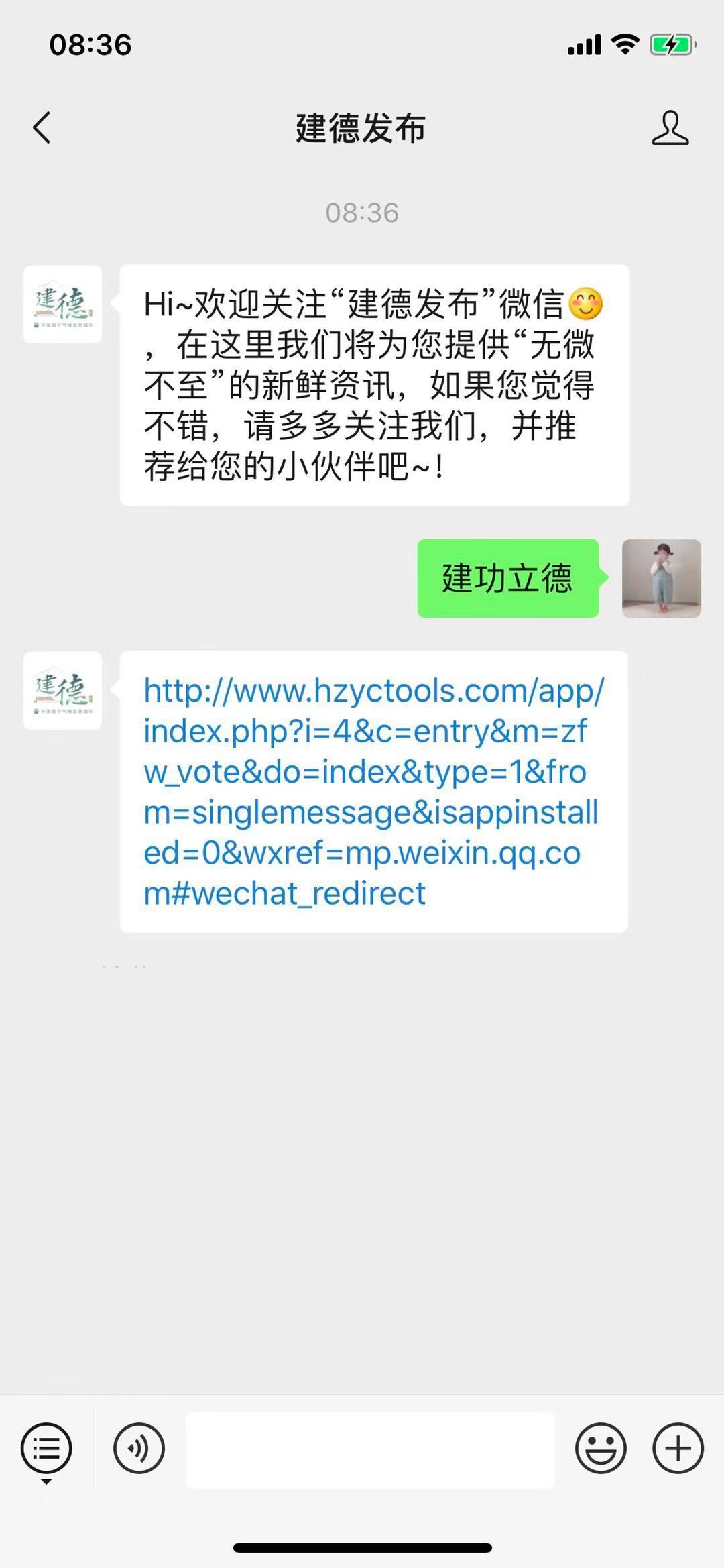Go back from the 建德发布 chat

tap(42, 127)
